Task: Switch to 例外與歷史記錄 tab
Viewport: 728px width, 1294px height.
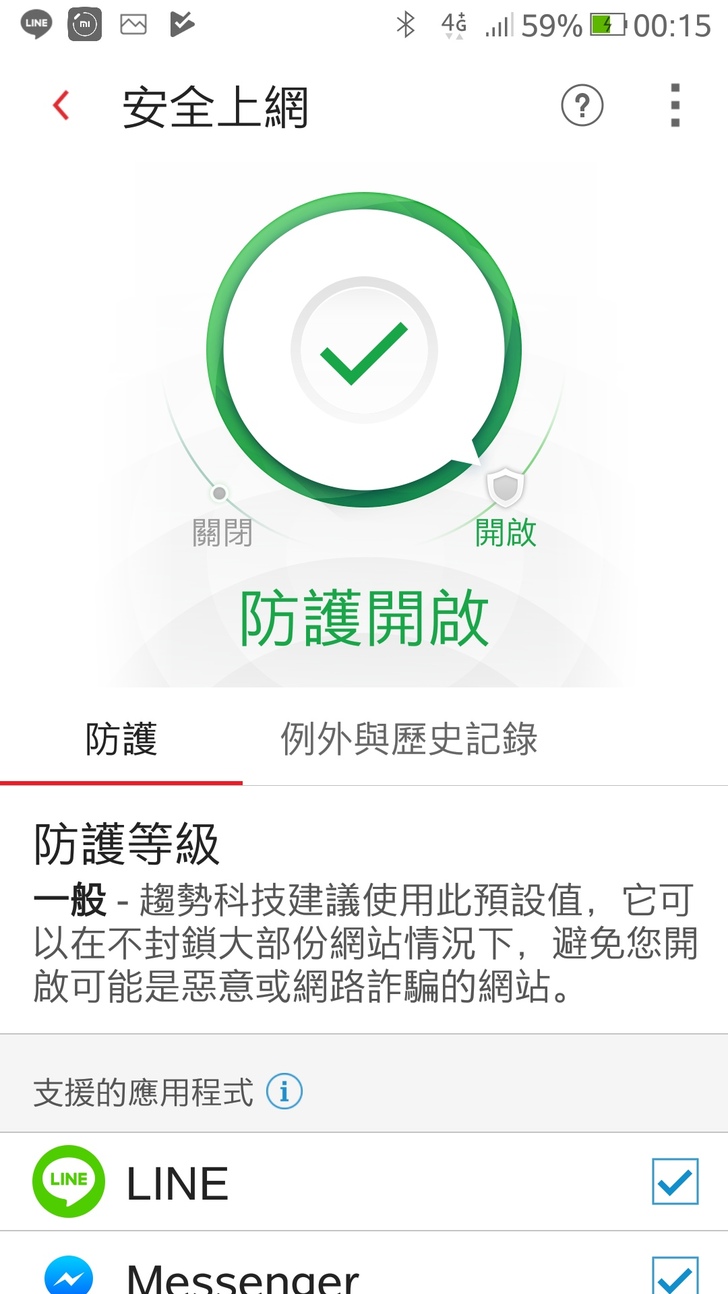Action: (x=408, y=740)
